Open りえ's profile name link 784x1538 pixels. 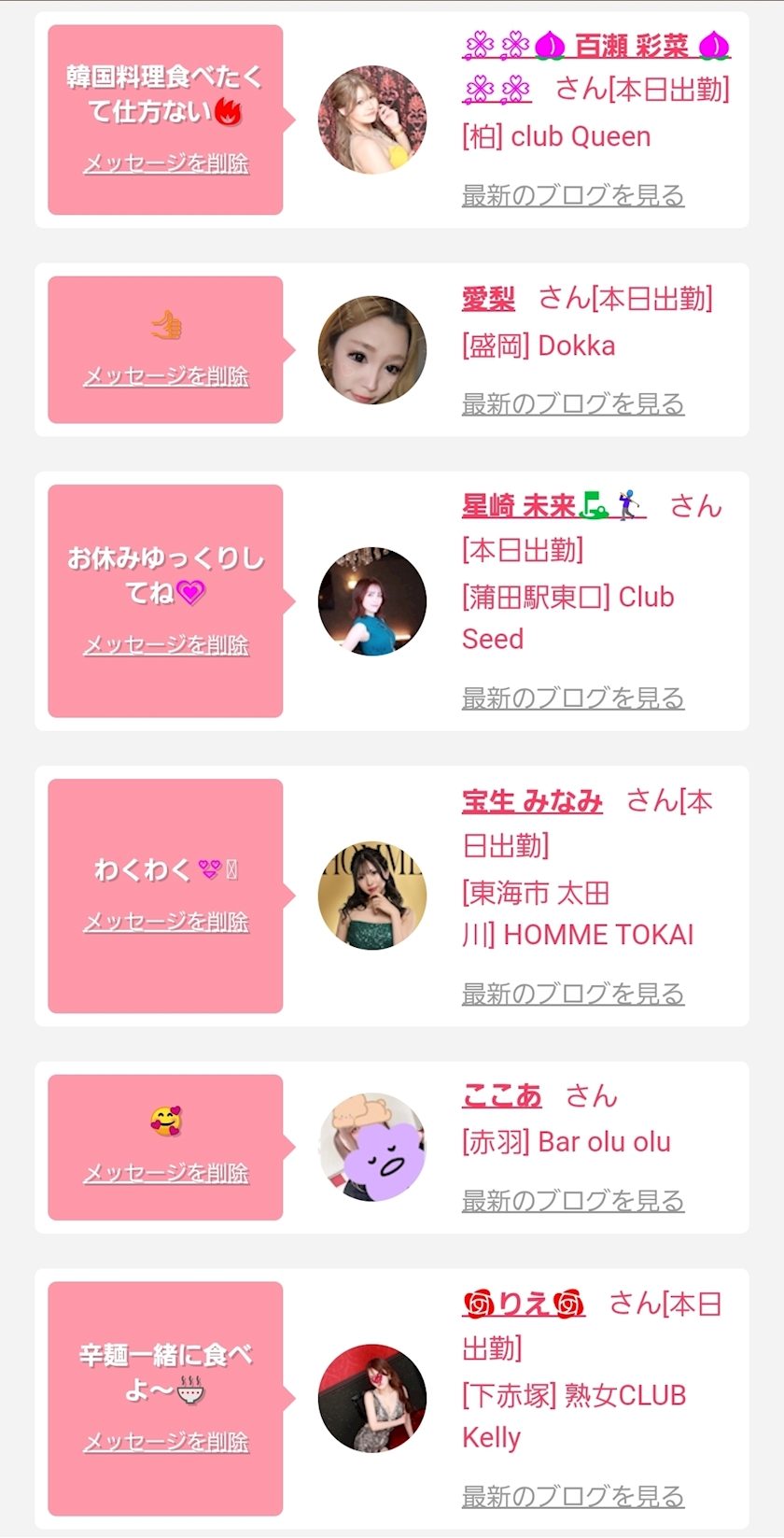(x=524, y=1304)
